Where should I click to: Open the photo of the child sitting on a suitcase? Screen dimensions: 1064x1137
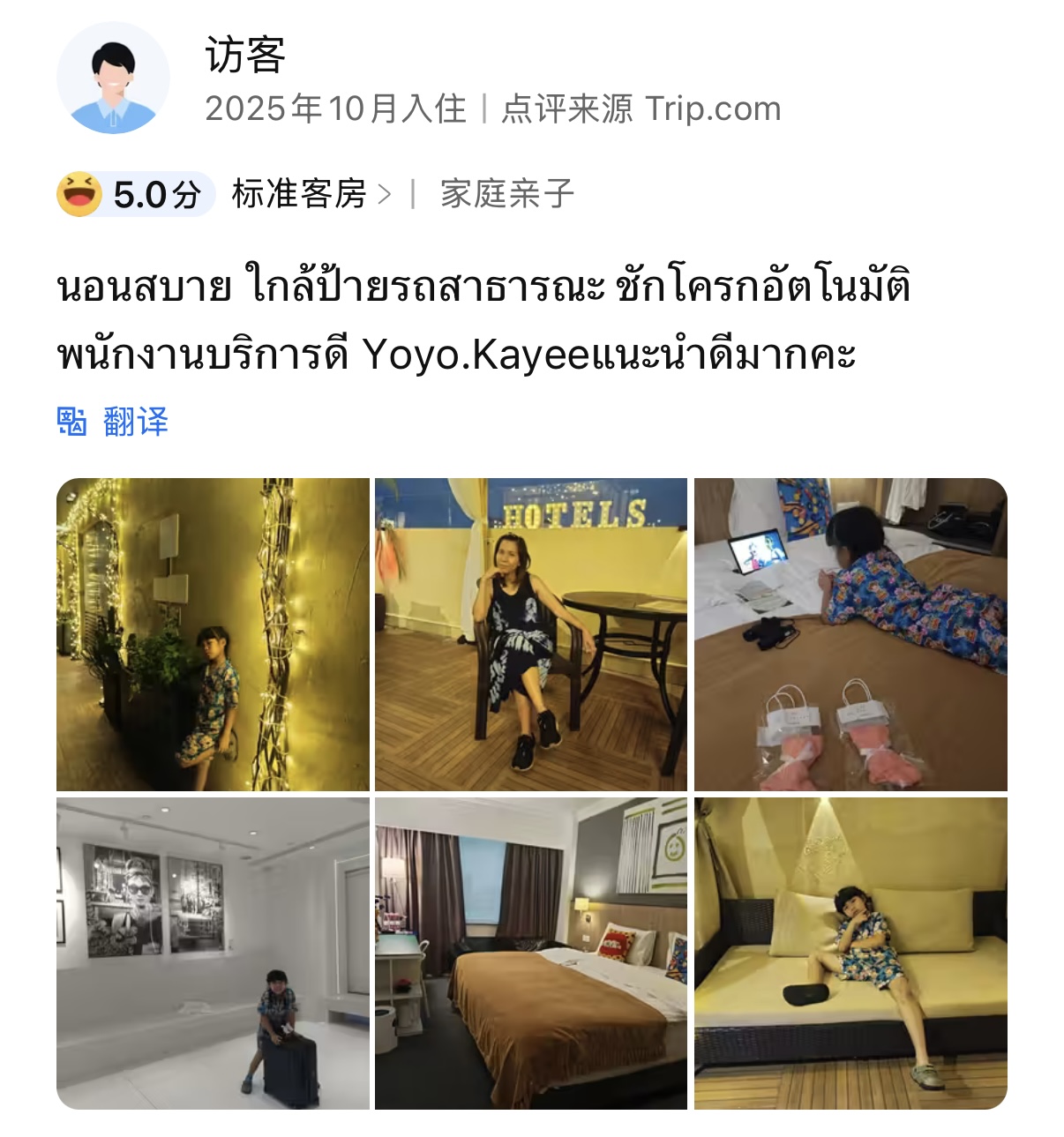pos(213,954)
